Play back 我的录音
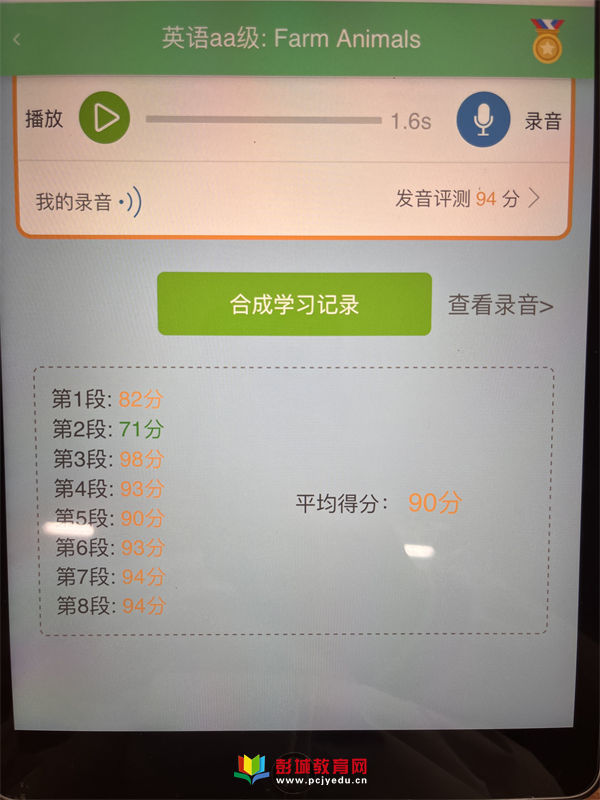600x800 pixels. pos(88,201)
